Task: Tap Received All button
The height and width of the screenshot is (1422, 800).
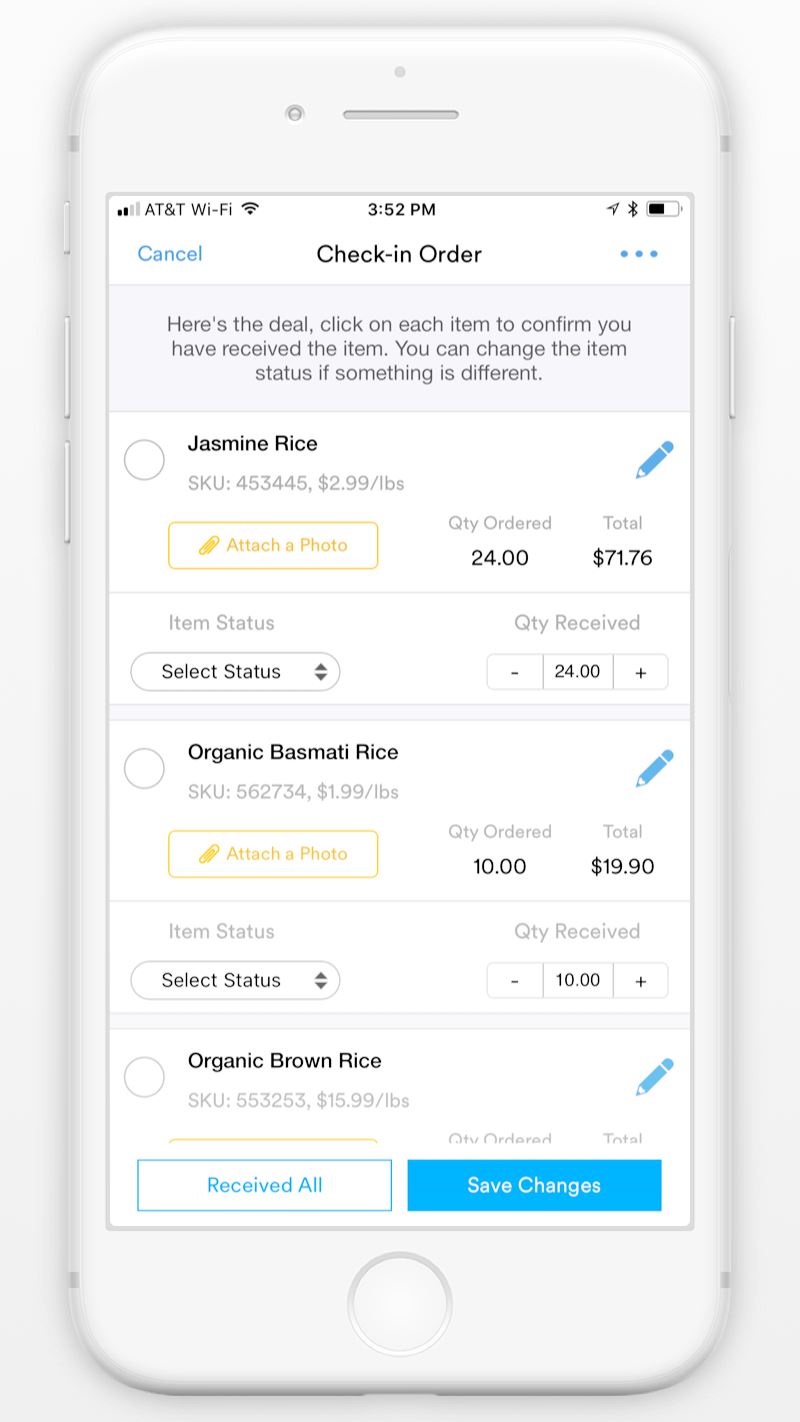Action: tap(264, 1185)
